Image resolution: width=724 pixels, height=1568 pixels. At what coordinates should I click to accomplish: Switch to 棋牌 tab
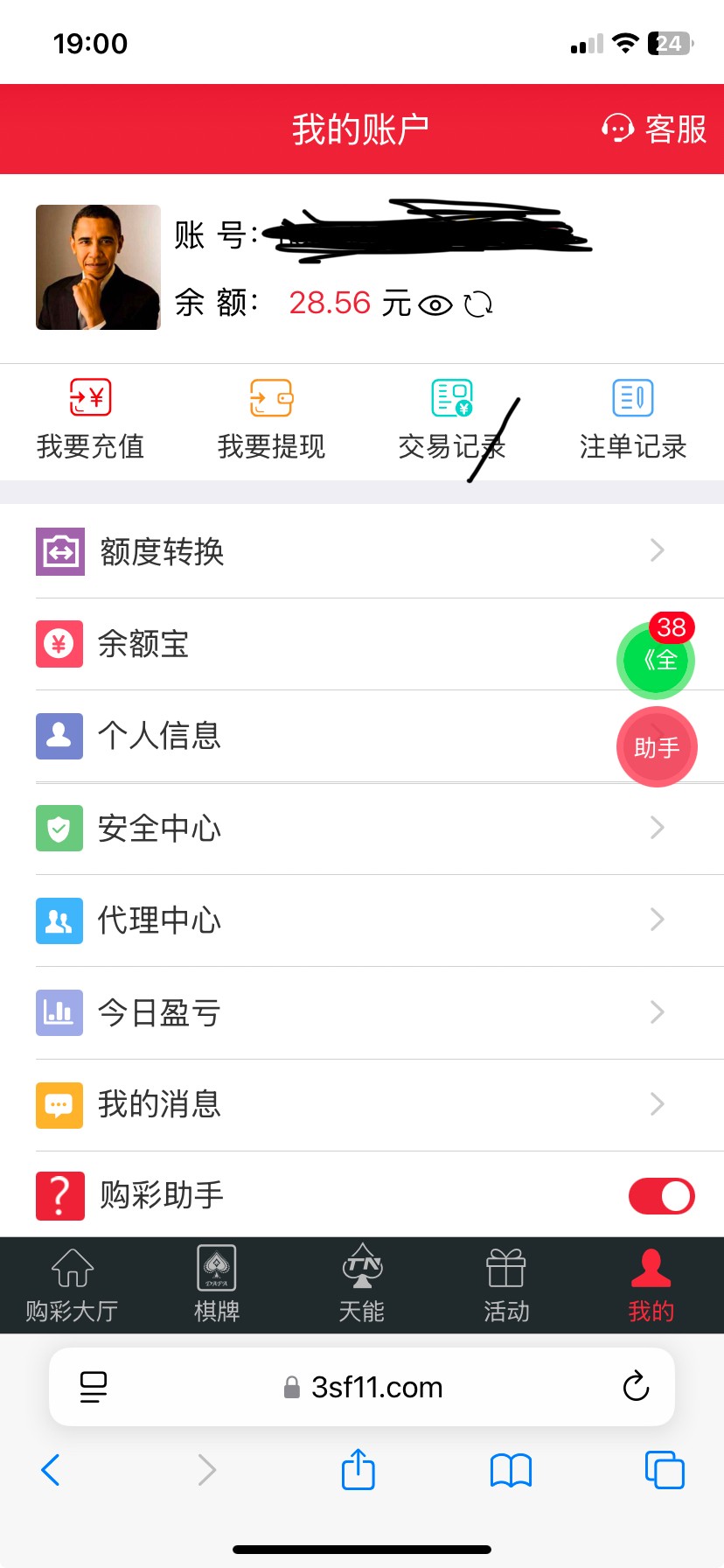click(217, 1284)
